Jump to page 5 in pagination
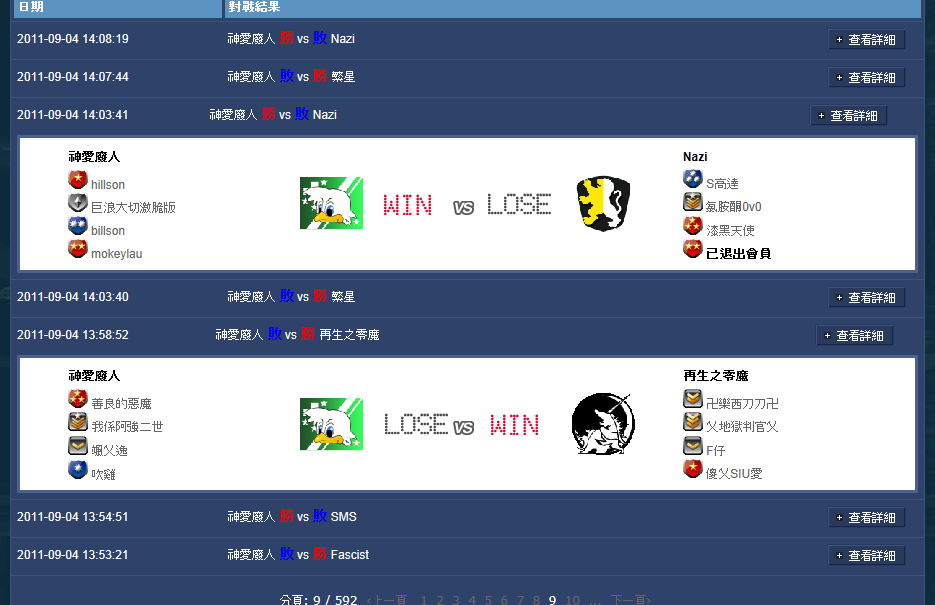The width and height of the screenshot is (935, 605). 488,600
